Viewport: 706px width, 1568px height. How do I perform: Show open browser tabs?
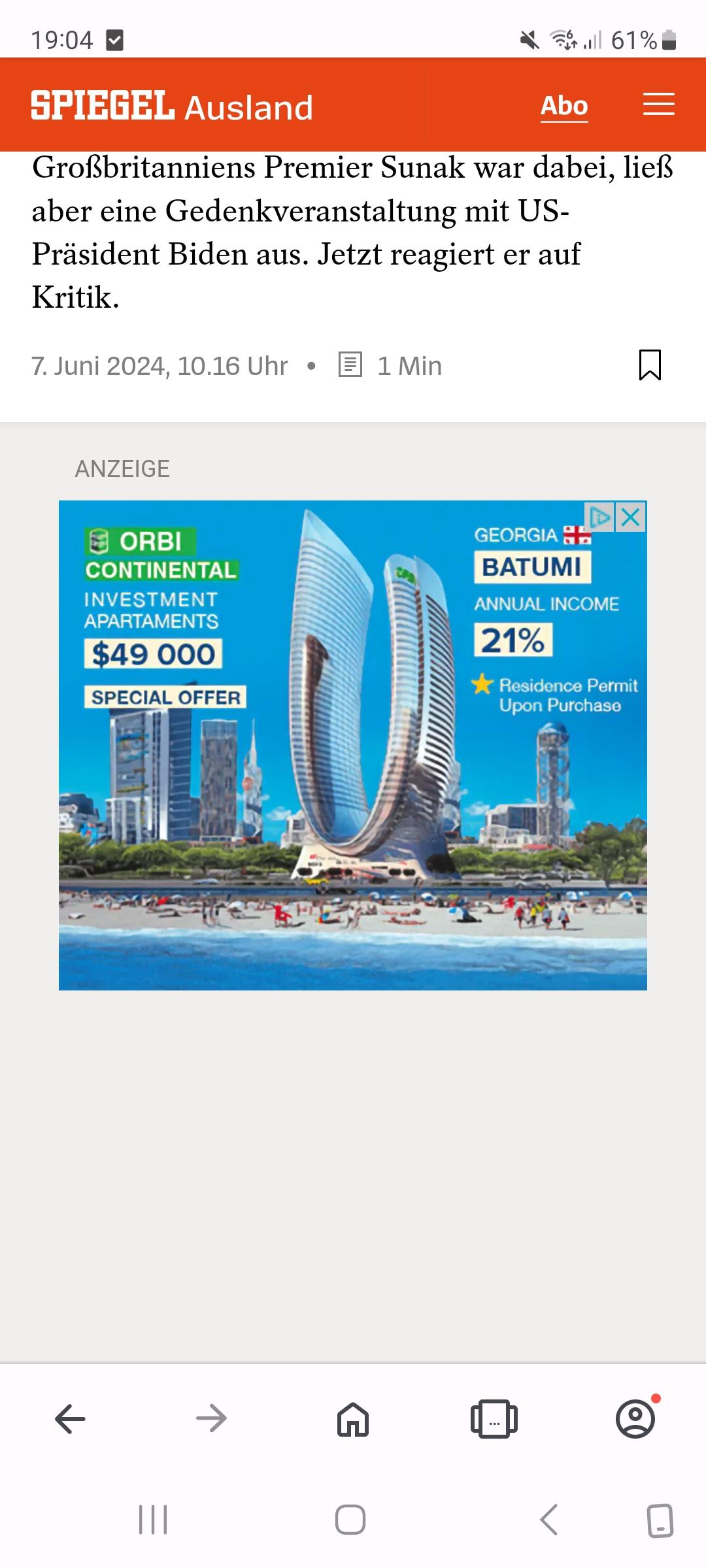(494, 1419)
